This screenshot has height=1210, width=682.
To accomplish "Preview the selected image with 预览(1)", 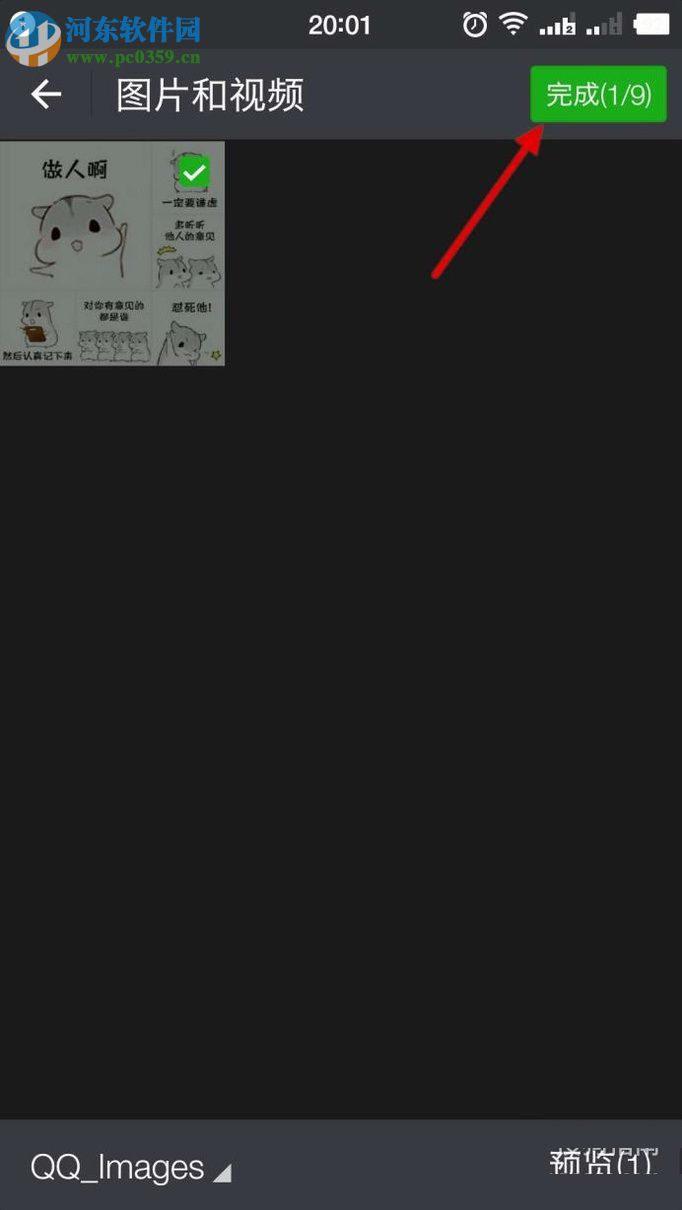I will tap(604, 1161).
